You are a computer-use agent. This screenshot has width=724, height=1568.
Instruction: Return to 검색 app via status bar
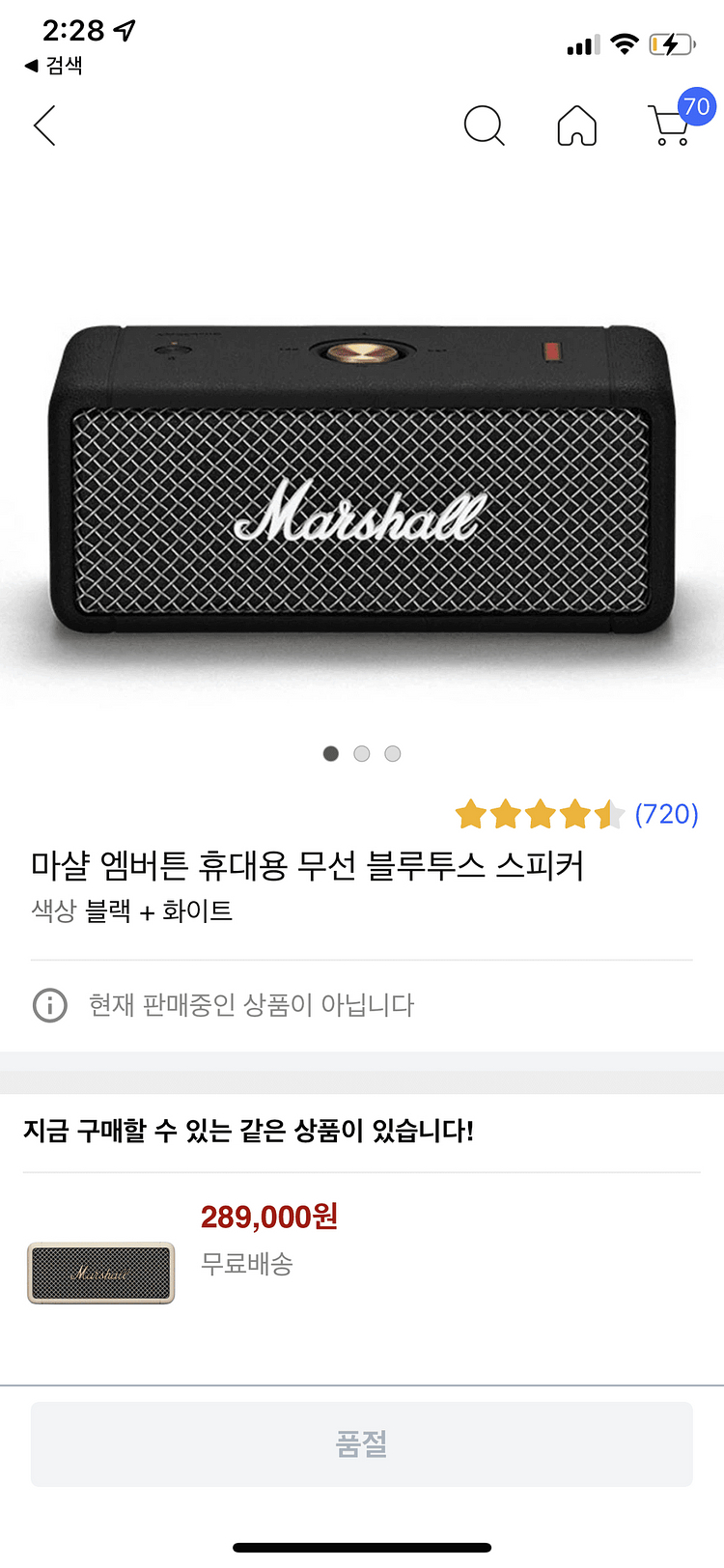(54, 66)
